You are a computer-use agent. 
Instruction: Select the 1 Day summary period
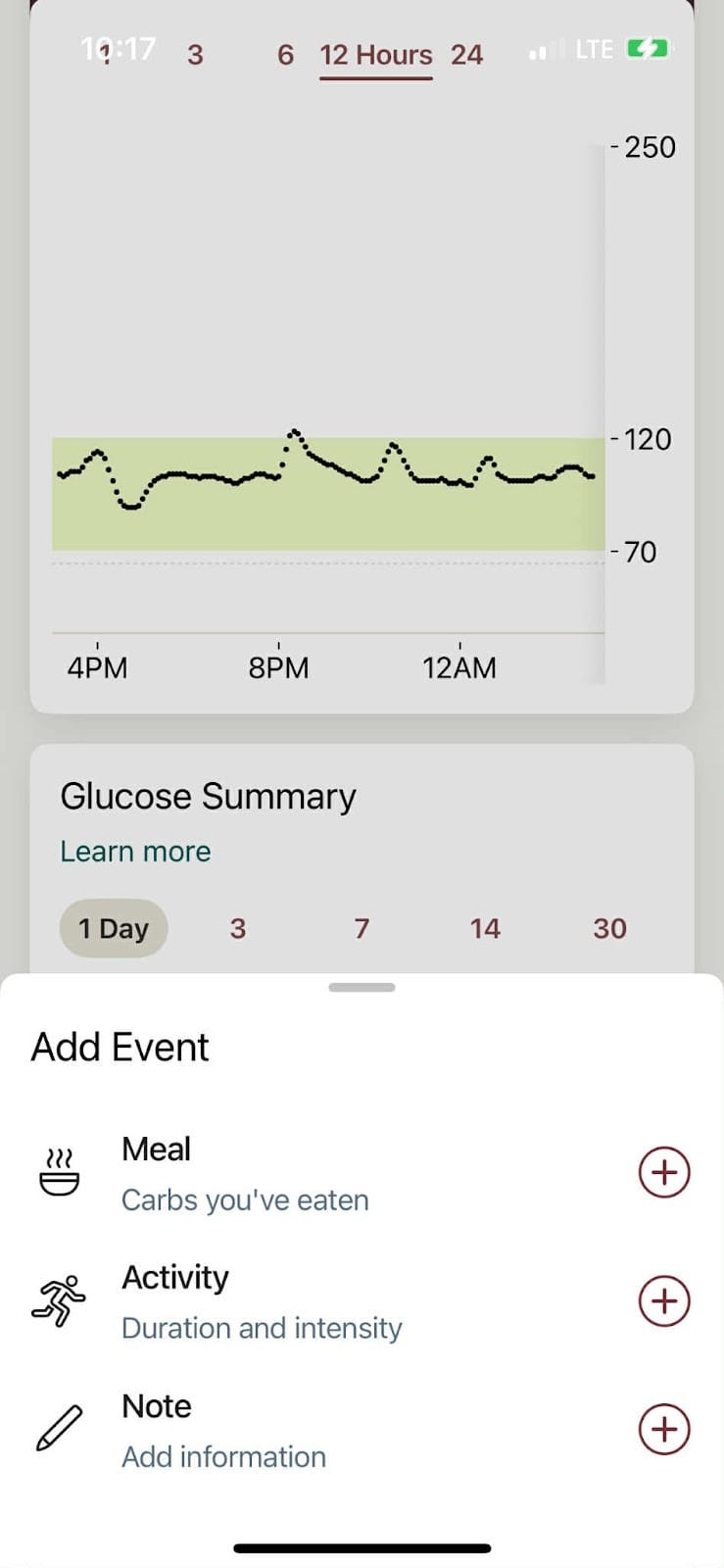(x=114, y=928)
